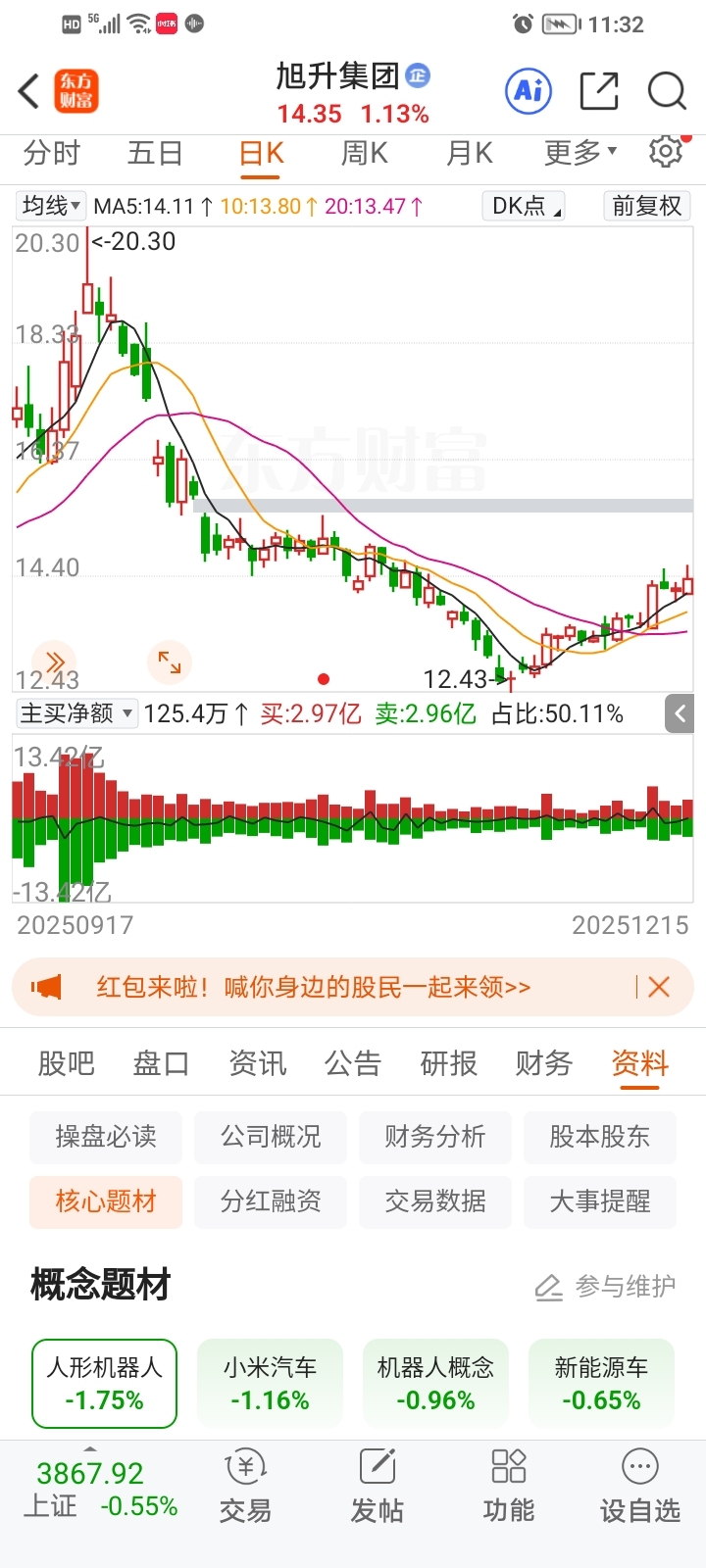The width and height of the screenshot is (706, 1568).
Task: Select the 公司概况 chip
Action: [x=271, y=1137]
